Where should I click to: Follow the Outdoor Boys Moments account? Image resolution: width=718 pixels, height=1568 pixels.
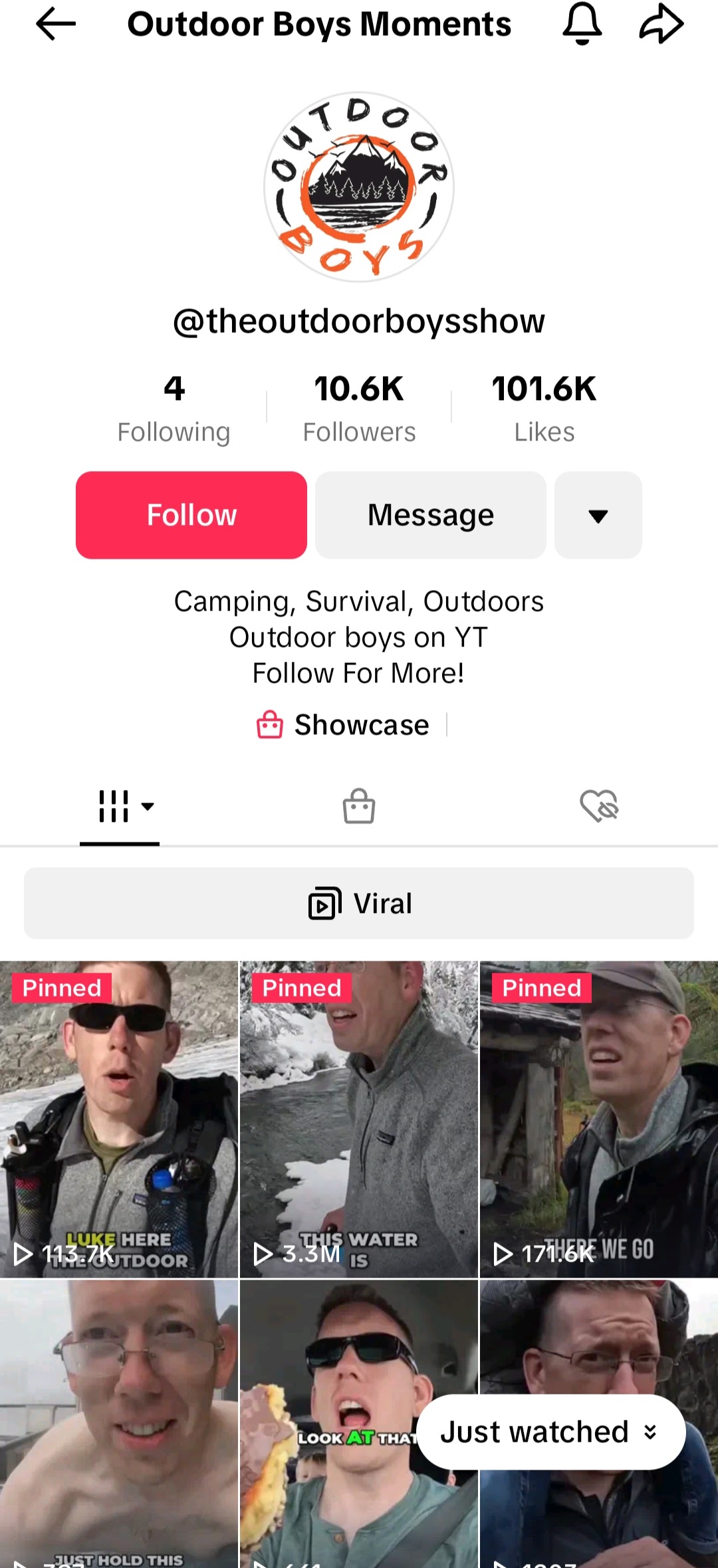tap(191, 515)
